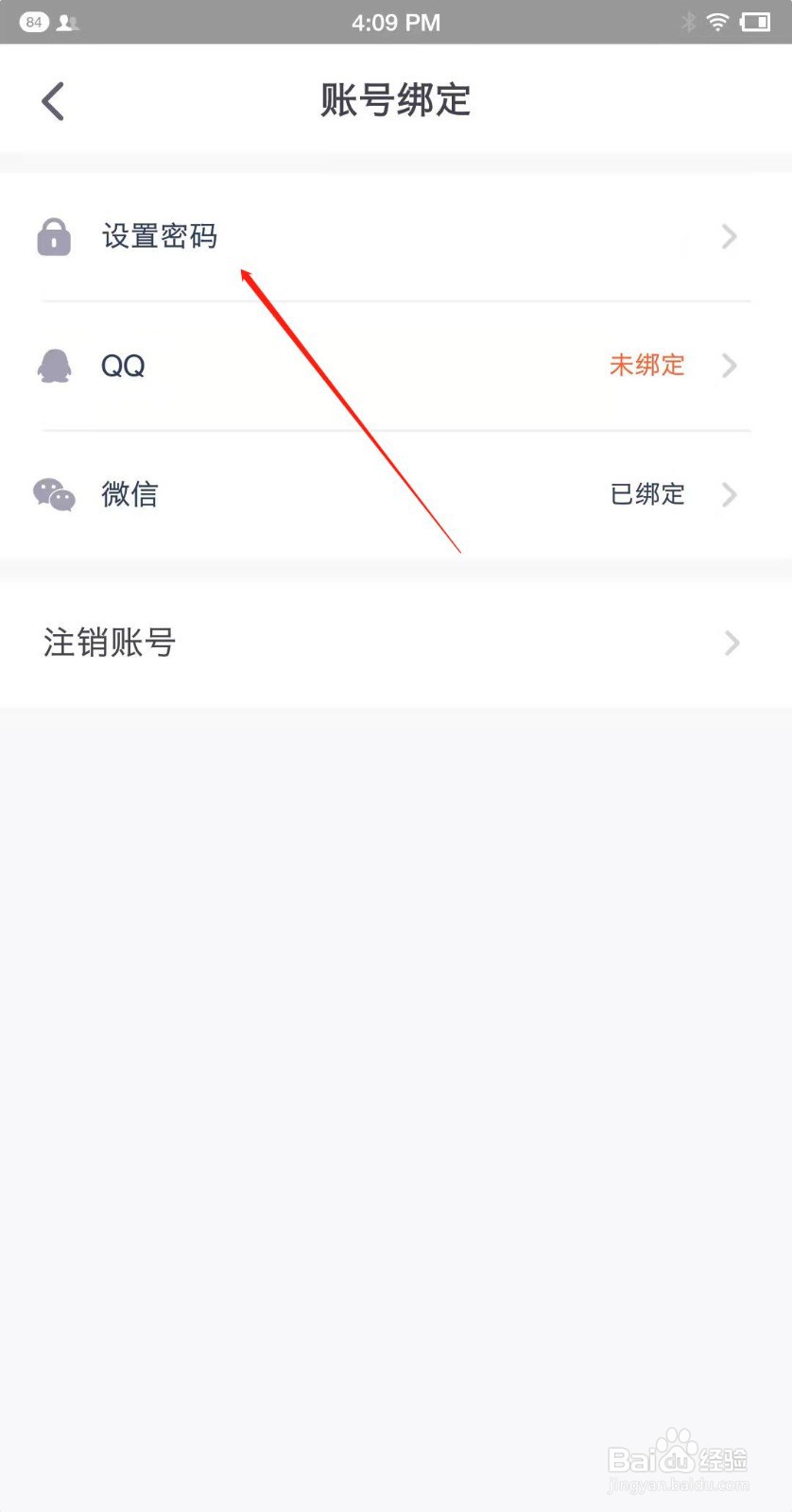The width and height of the screenshot is (792, 1512).
Task: Tap the Bluetooth icon in the status bar
Action: pyautogui.click(x=689, y=22)
